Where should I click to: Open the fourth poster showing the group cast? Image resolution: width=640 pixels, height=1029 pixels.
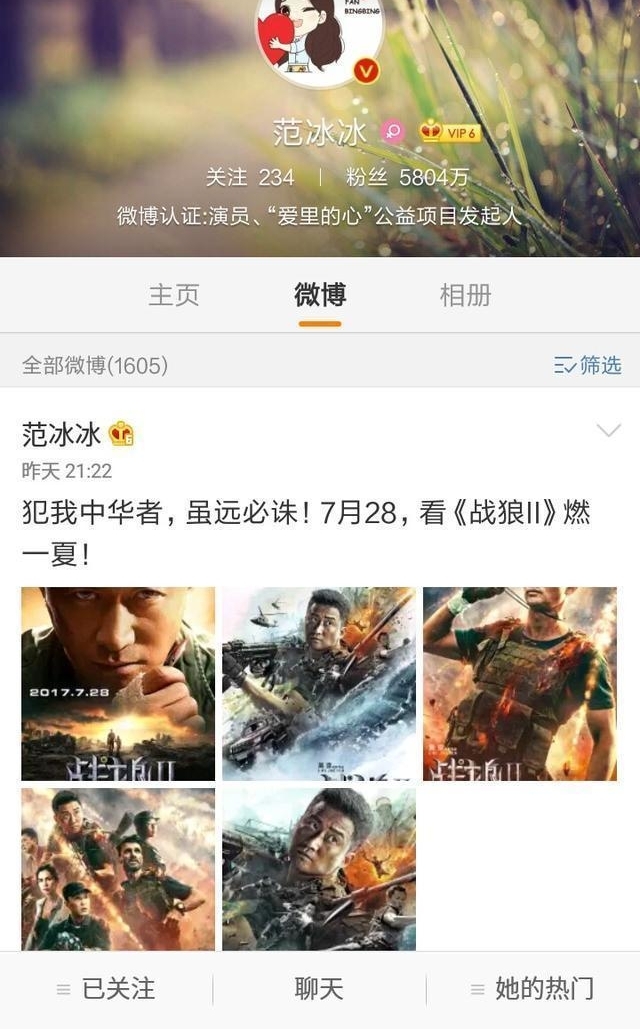(x=118, y=868)
